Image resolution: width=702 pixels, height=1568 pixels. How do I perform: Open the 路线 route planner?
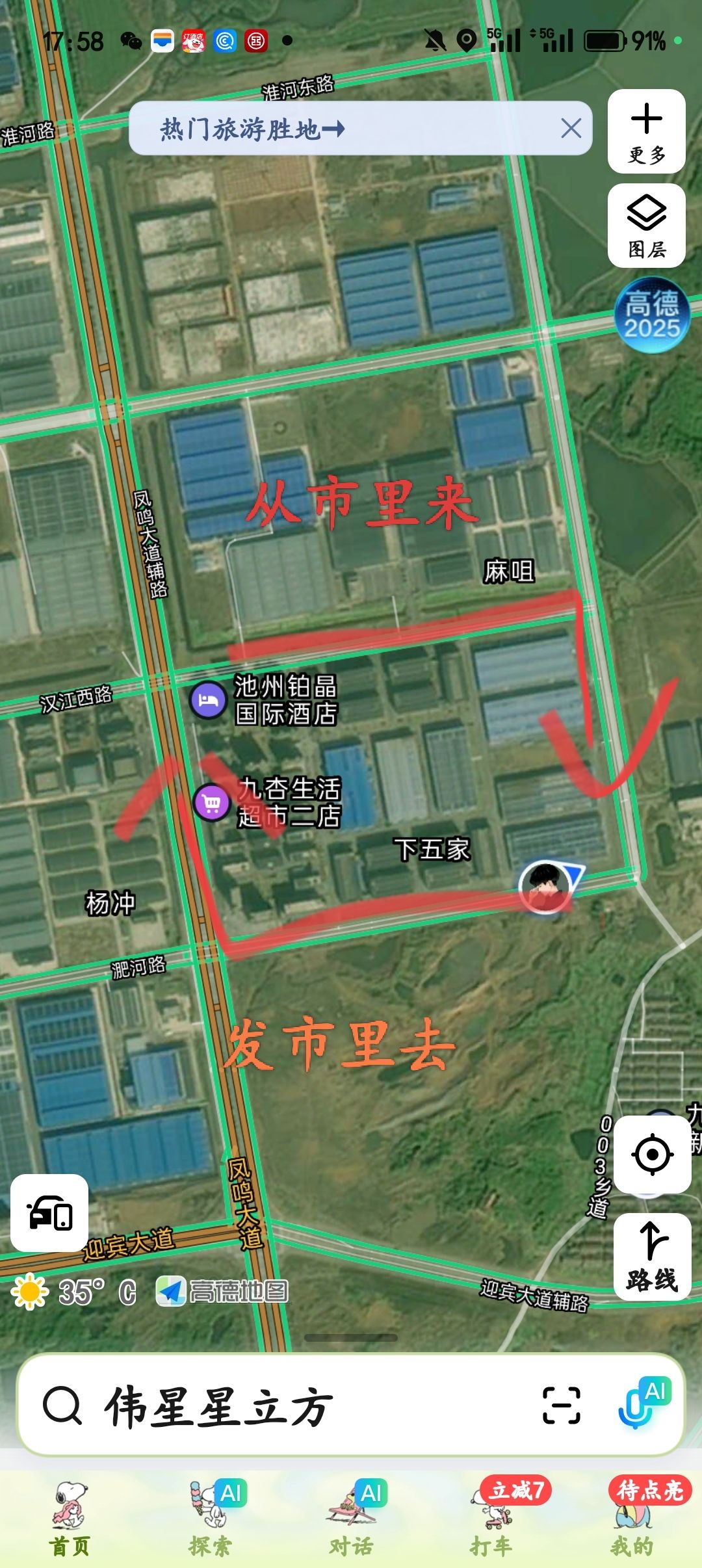point(652,1256)
